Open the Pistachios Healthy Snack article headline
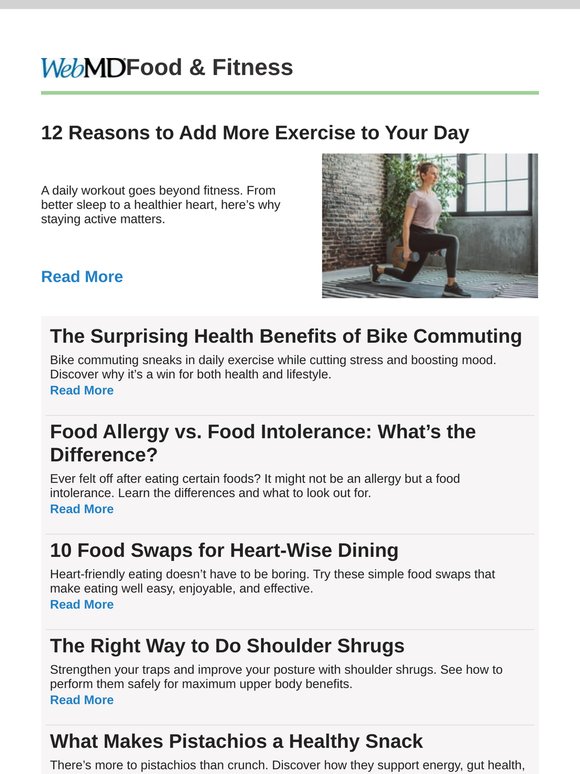 click(x=236, y=741)
